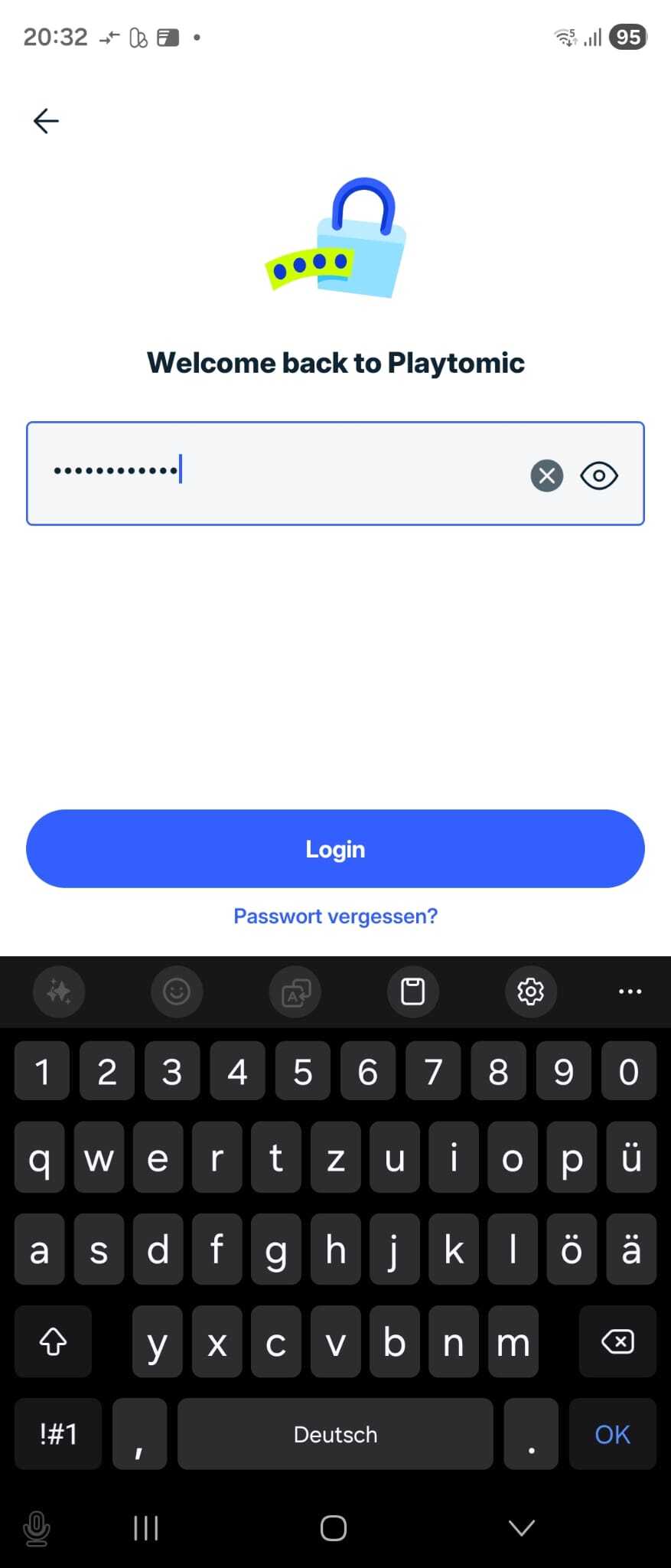Open more keyboard options menu
The height and width of the screenshot is (1568, 671).
630,991
